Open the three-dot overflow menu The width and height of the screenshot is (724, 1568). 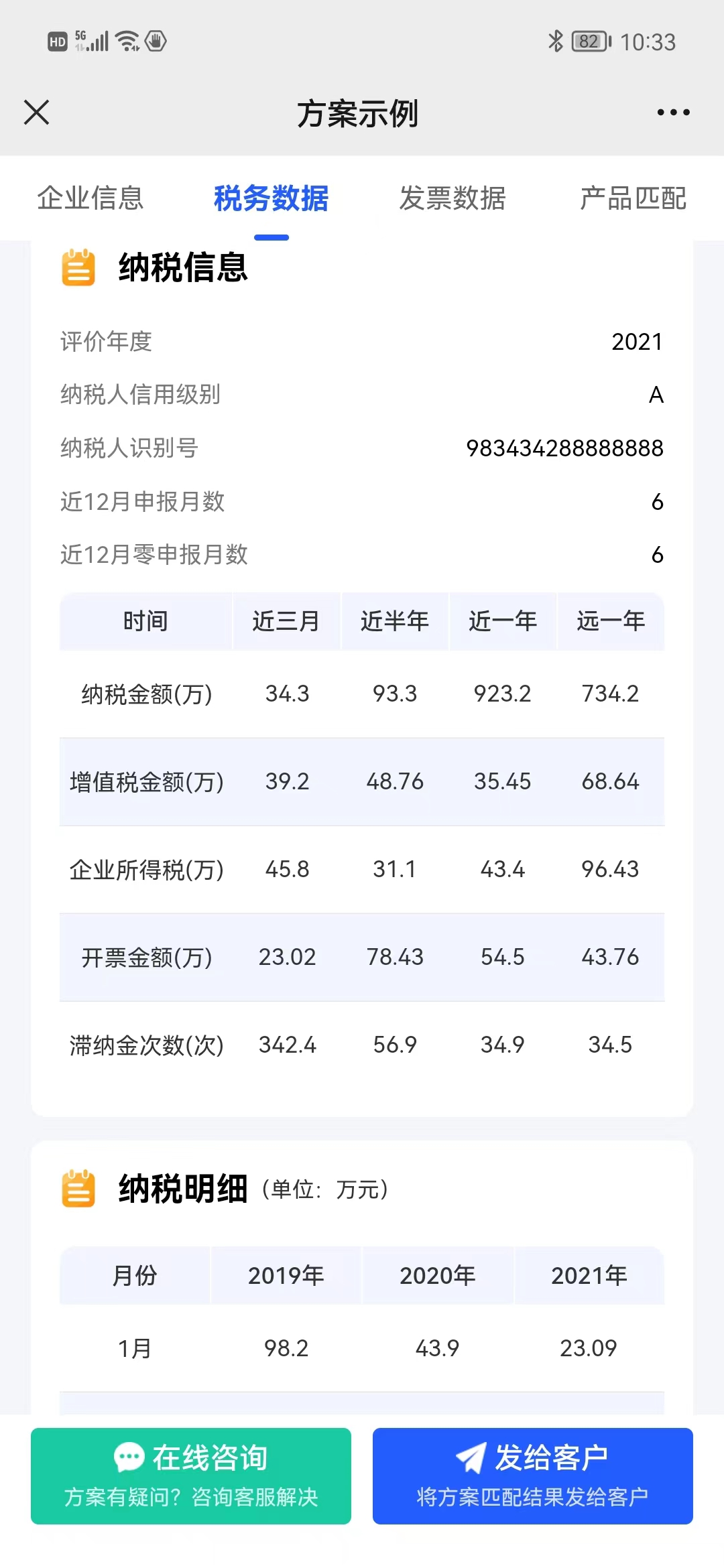(x=673, y=112)
